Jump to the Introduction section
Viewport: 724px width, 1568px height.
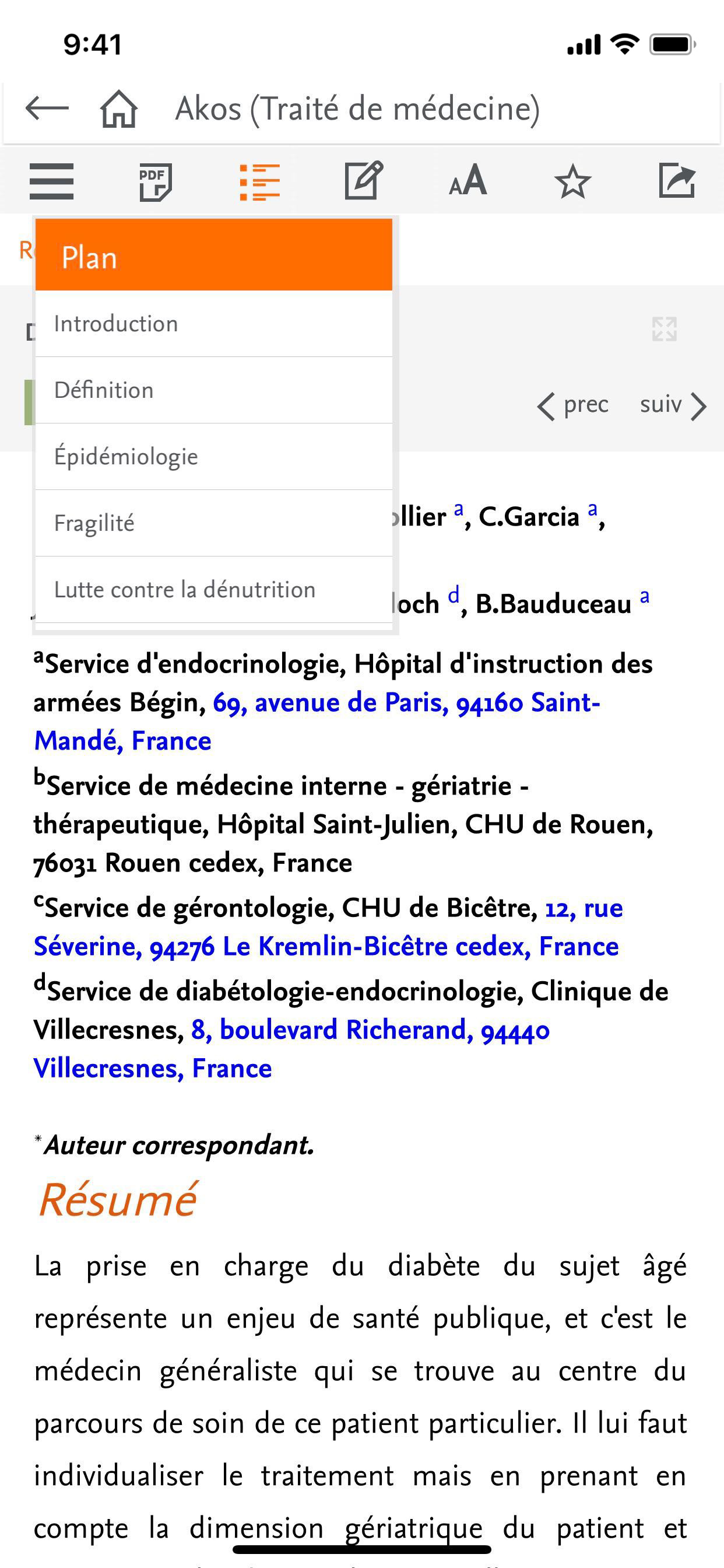coord(213,324)
